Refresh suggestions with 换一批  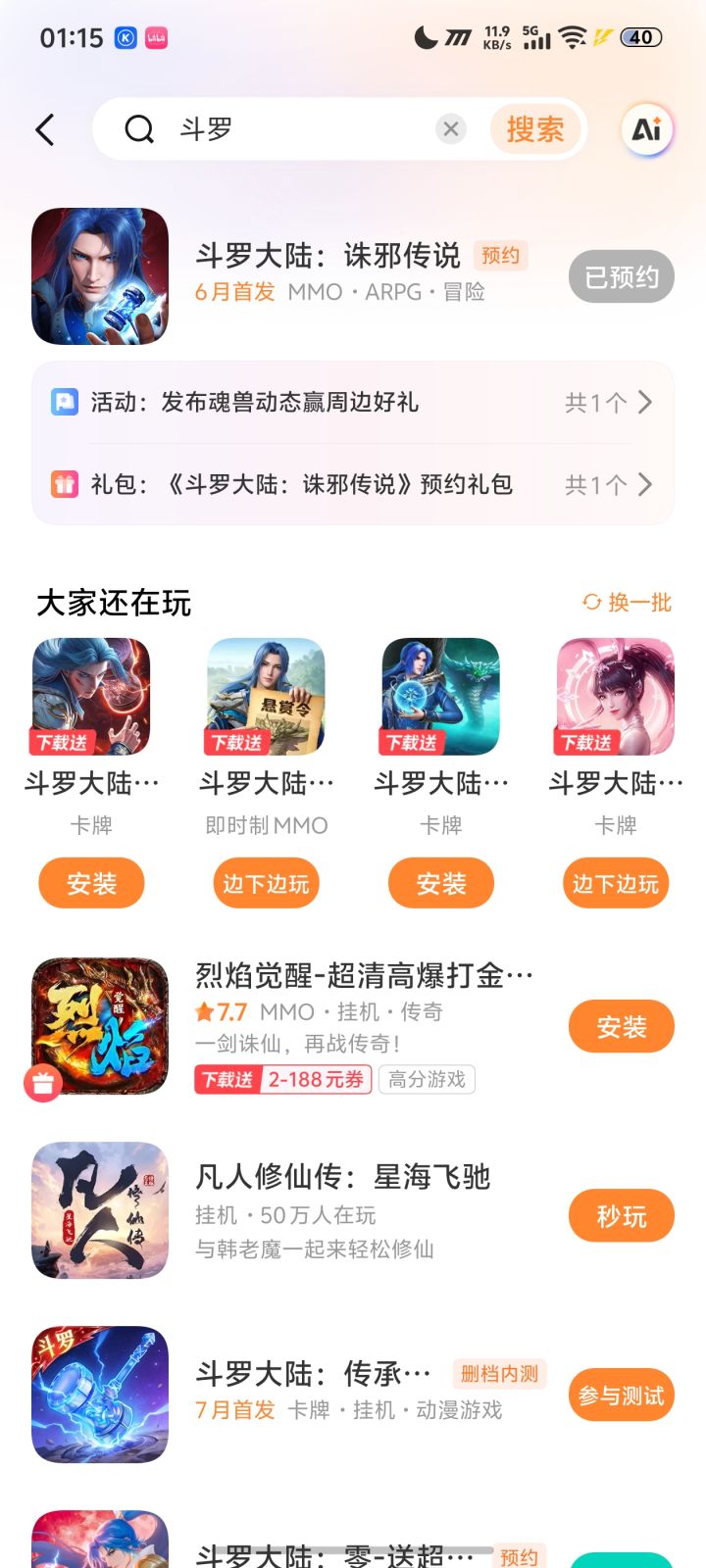[x=628, y=602]
